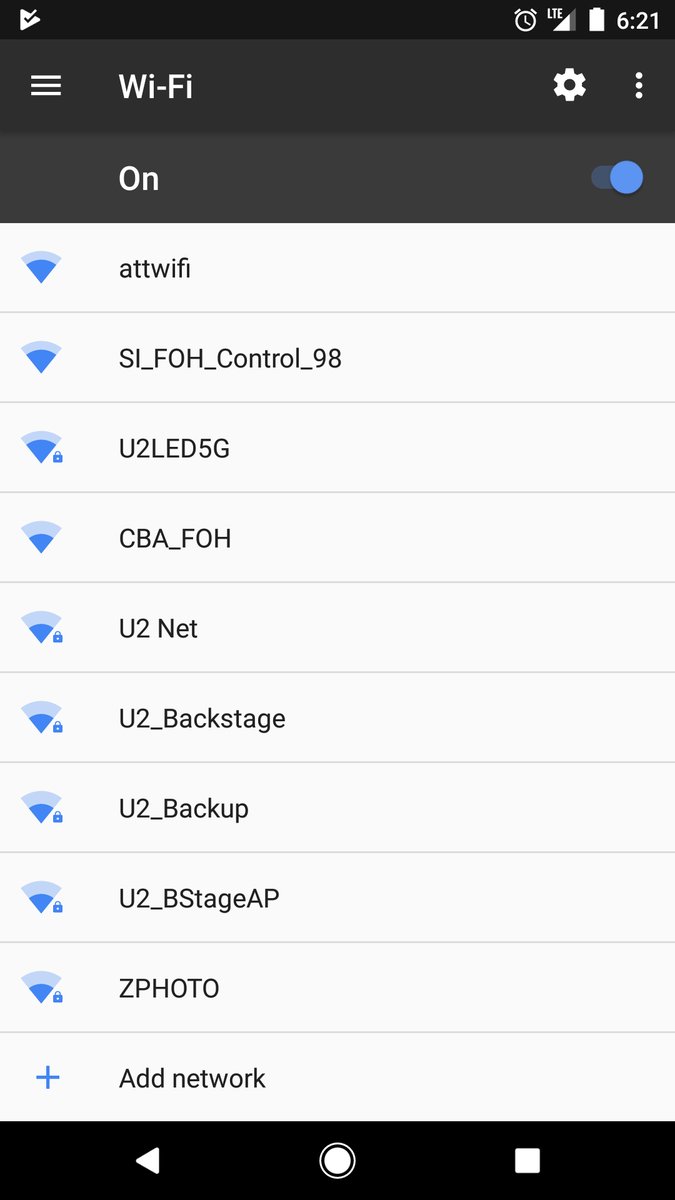Select the U2_Backstage network

[337, 718]
